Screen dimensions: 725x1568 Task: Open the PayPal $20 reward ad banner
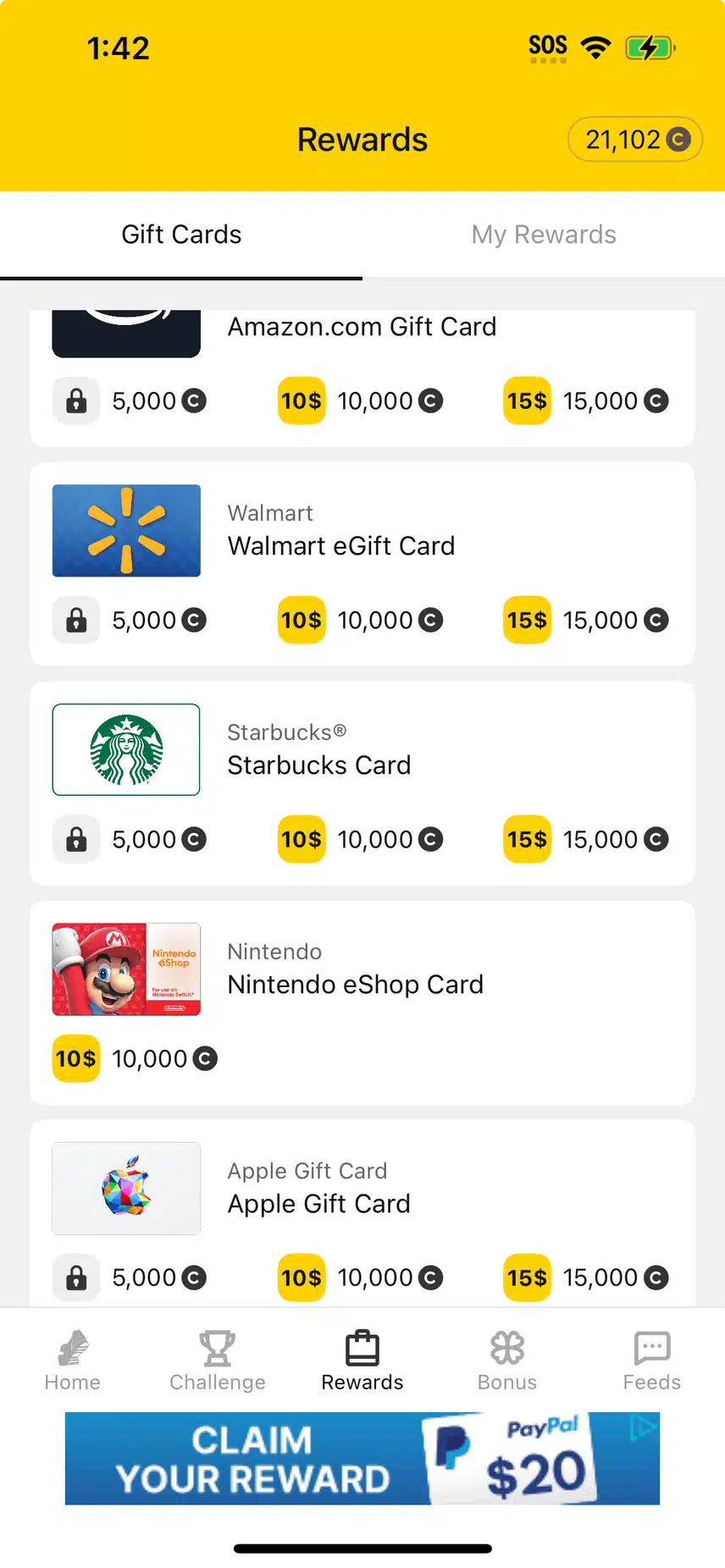click(x=362, y=1458)
